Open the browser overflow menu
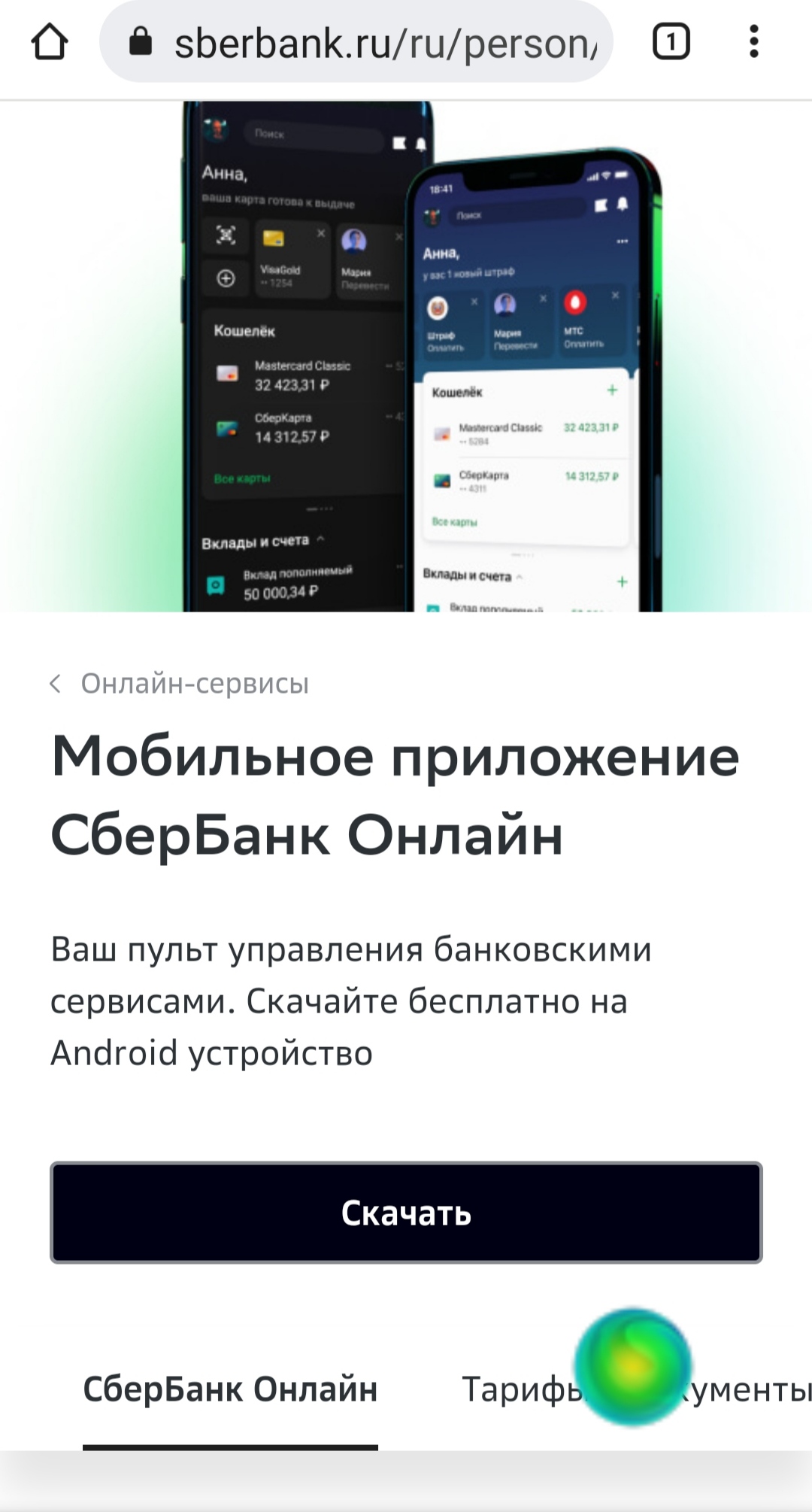 (x=753, y=42)
